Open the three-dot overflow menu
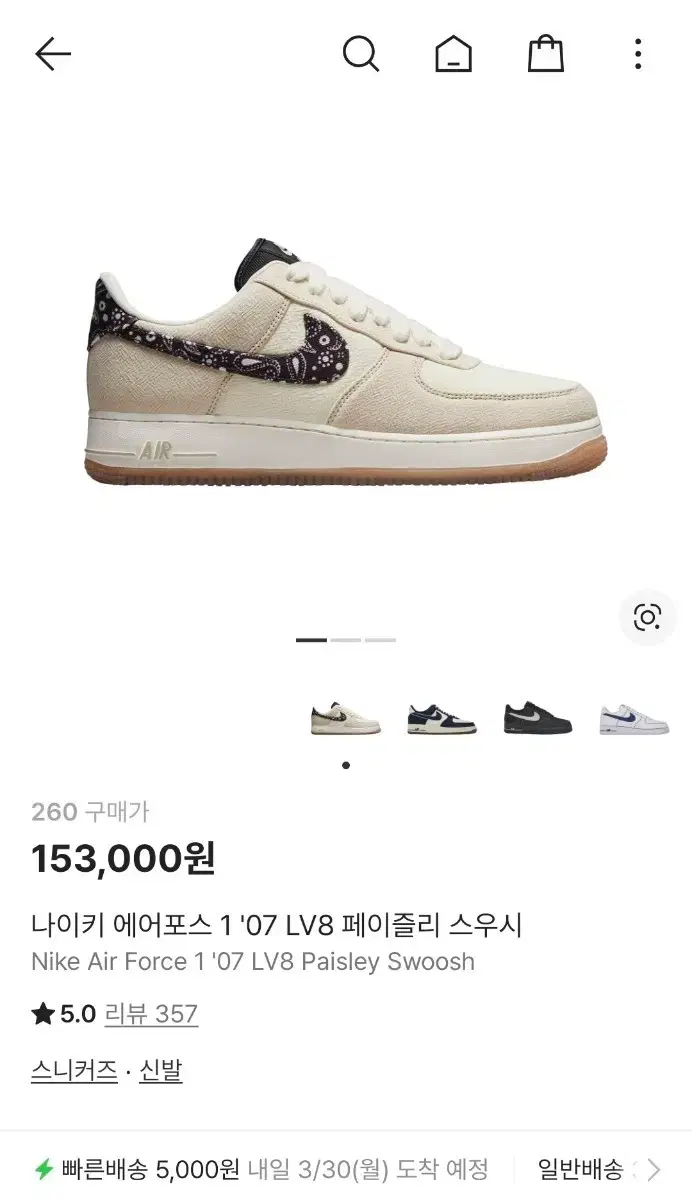The width and height of the screenshot is (692, 1200). pos(638,54)
